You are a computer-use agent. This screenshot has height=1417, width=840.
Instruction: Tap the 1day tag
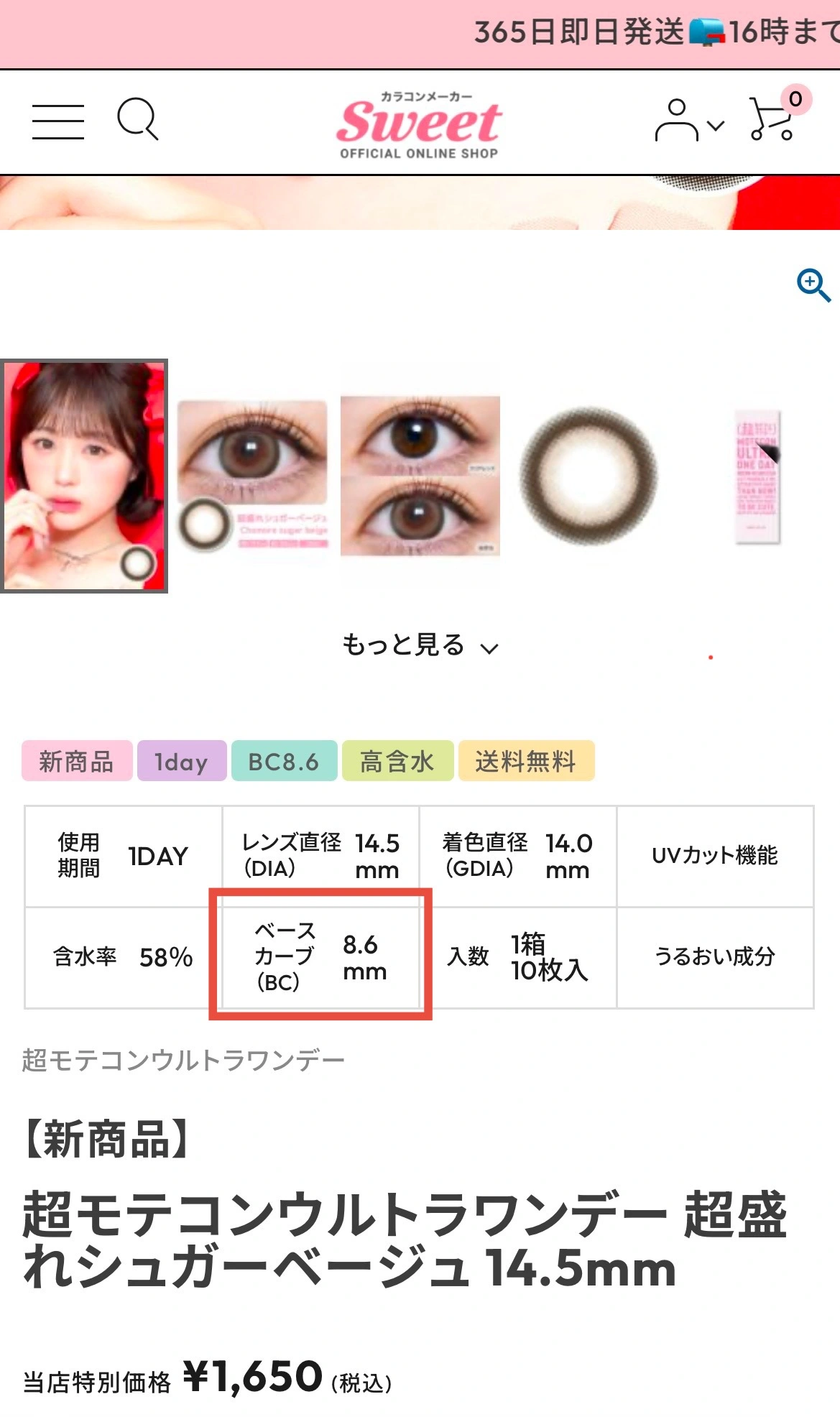coord(182,761)
